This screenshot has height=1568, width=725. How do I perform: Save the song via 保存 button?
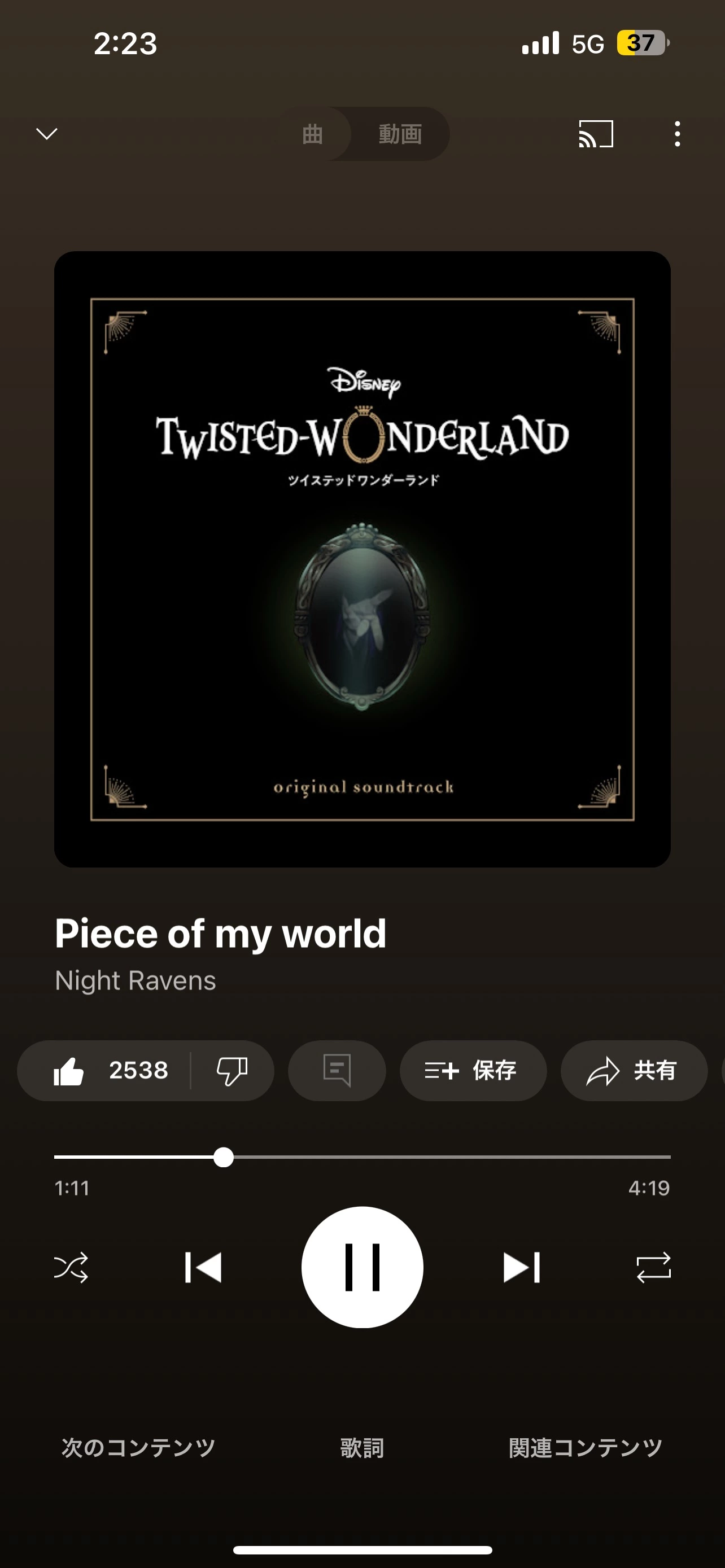pyautogui.click(x=473, y=1071)
